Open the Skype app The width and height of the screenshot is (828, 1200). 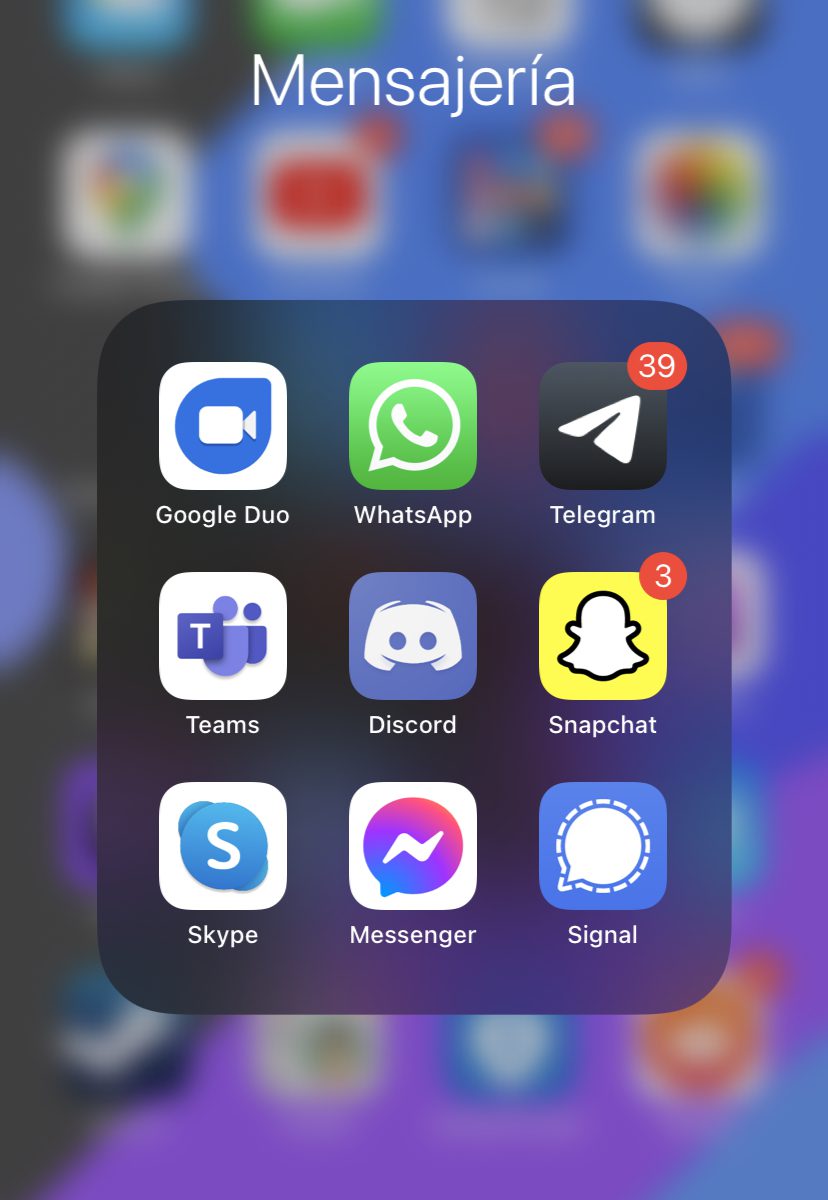click(223, 846)
